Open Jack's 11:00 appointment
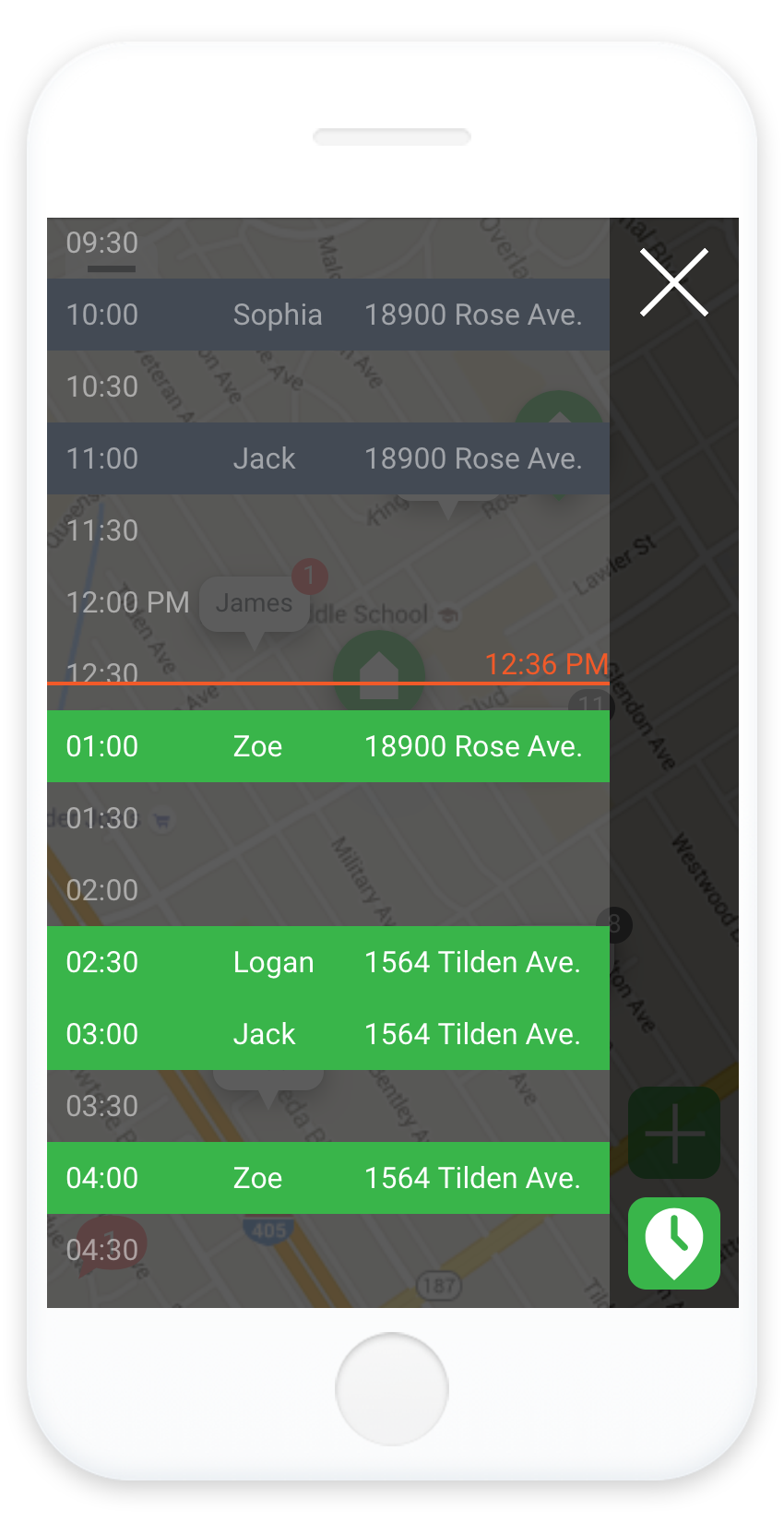Image resolution: width=784 pixels, height=1522 pixels. pyautogui.click(x=328, y=458)
